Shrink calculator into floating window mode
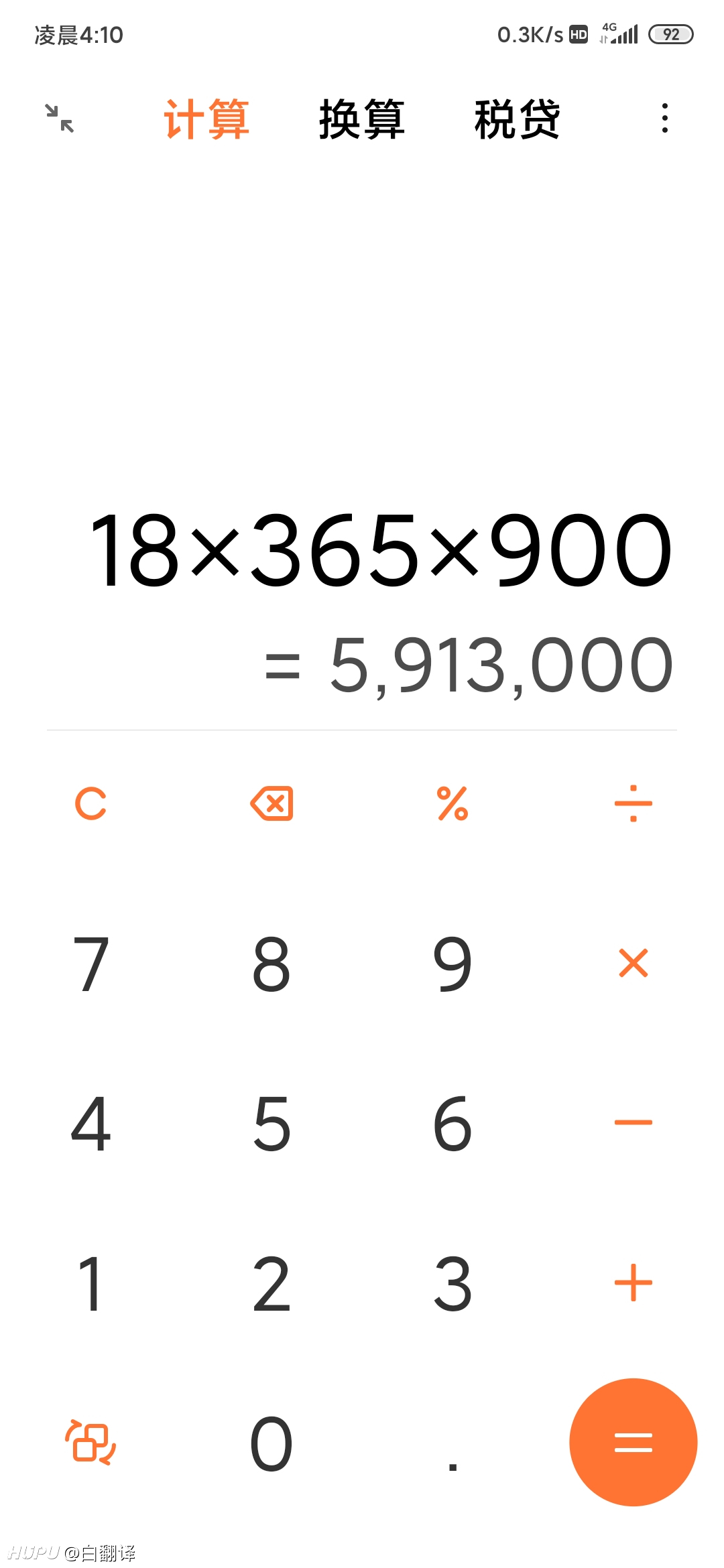Image resolution: width=724 pixels, height=1568 pixels. point(60,119)
